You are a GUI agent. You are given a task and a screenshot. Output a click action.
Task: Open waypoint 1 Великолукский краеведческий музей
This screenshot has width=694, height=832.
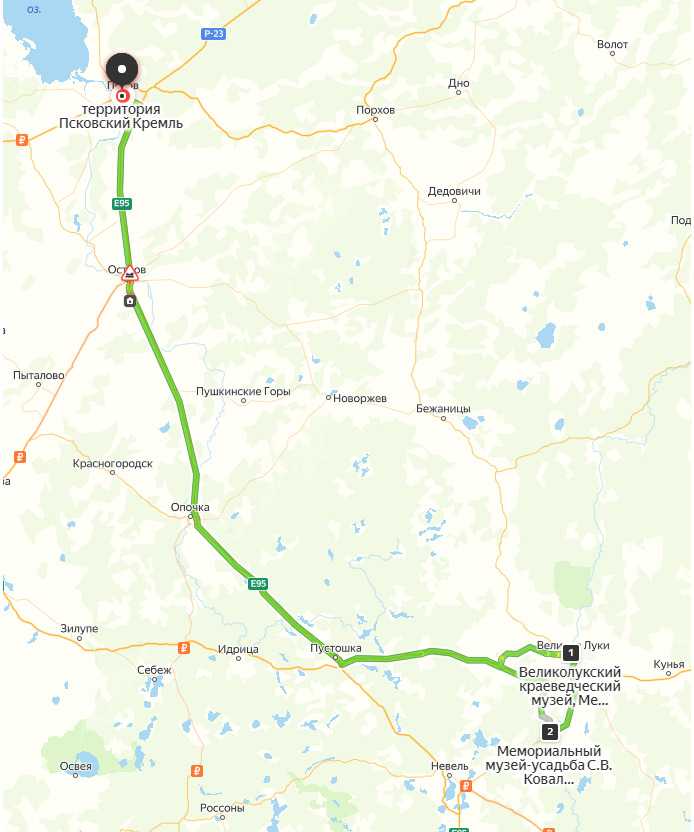[571, 653]
